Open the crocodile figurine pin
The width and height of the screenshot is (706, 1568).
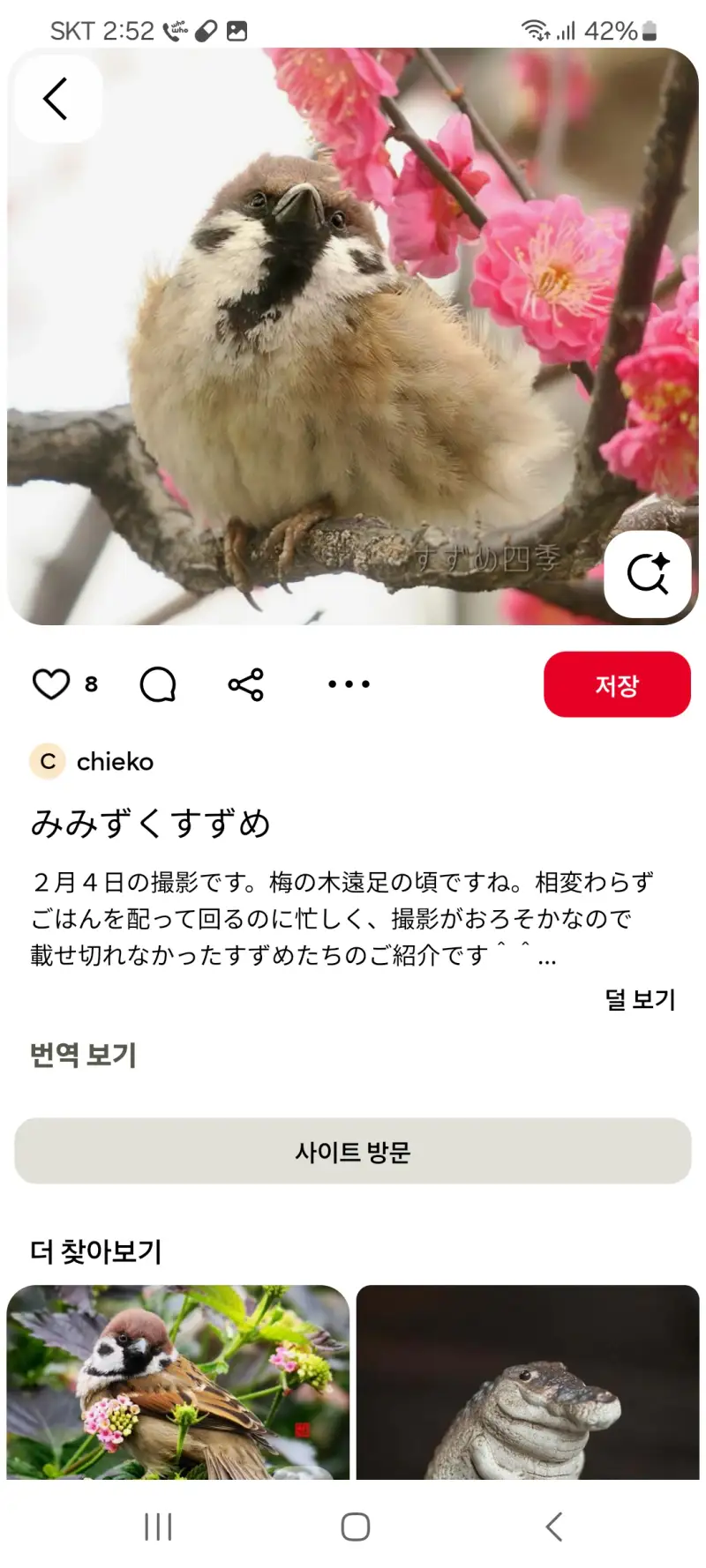click(x=528, y=1382)
